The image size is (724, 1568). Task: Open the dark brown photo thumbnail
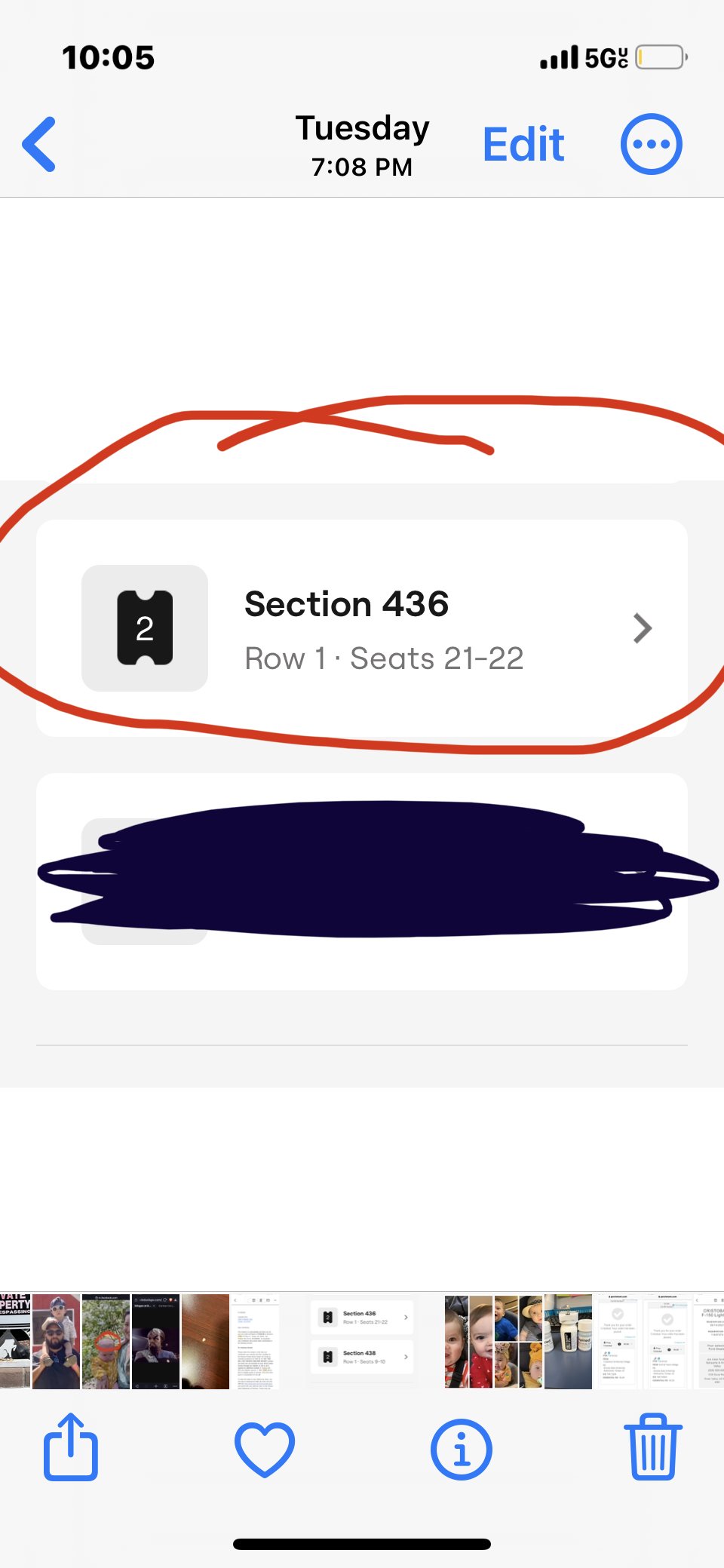tap(205, 1342)
